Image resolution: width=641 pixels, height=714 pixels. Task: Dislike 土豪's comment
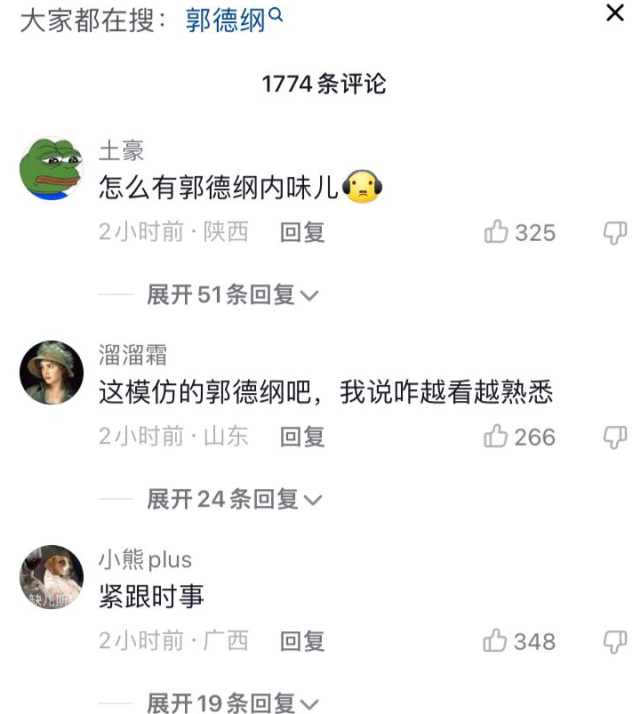[615, 233]
